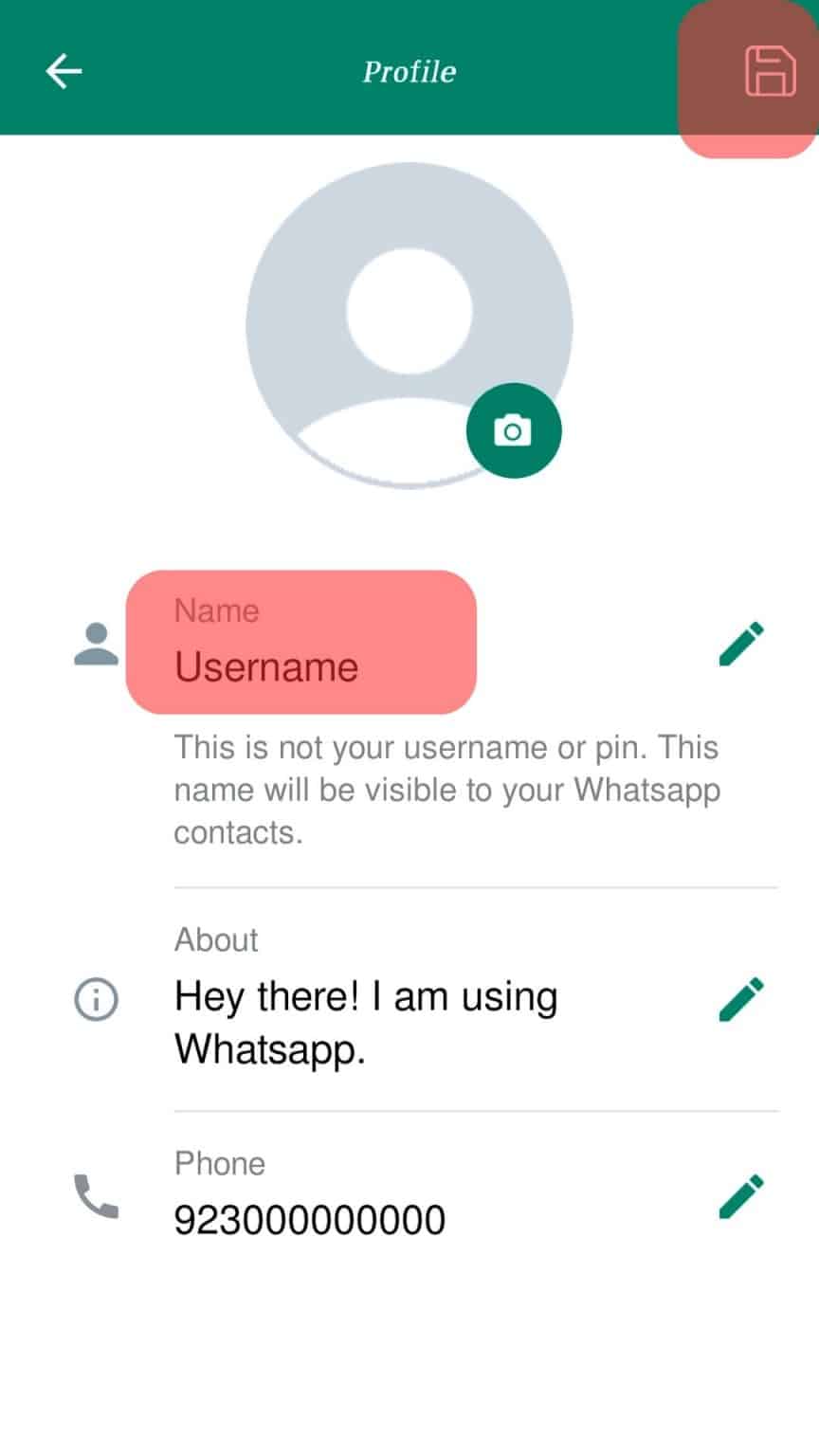Edit the Phone number with pencil icon

pos(741,1196)
